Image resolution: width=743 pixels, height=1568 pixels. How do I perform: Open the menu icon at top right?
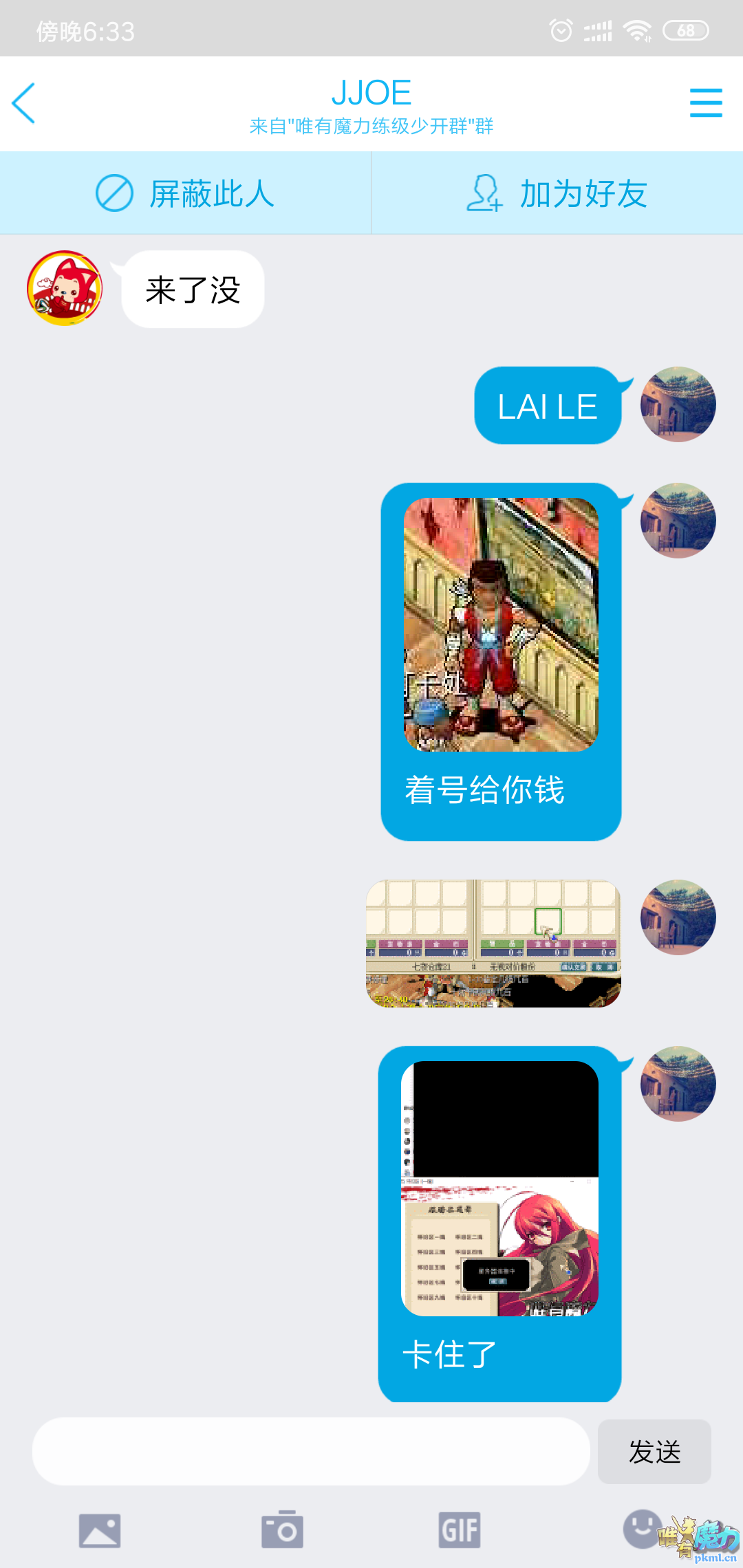706,103
